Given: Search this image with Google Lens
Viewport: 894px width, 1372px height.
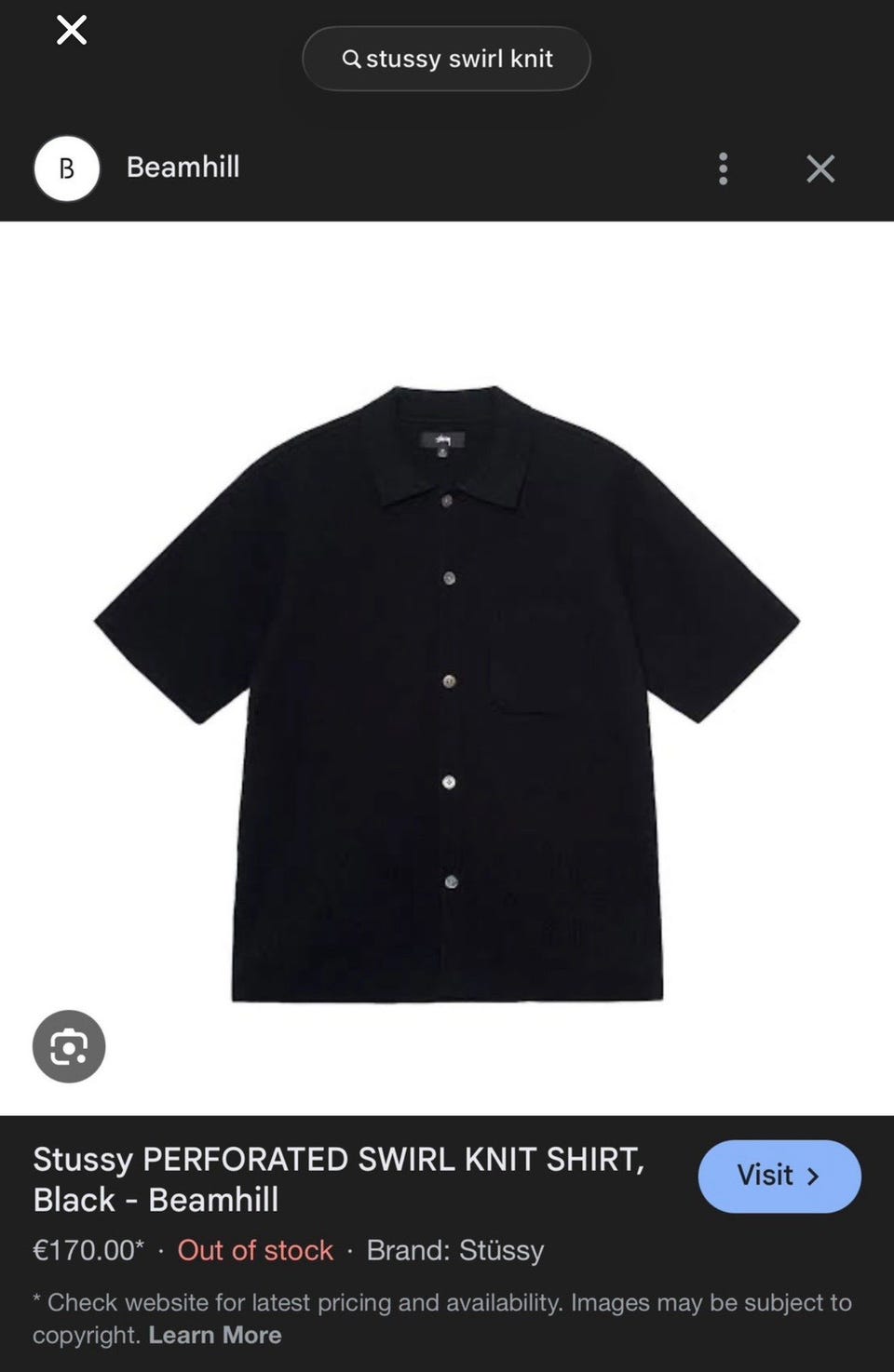Looking at the screenshot, I should pos(69,1046).
